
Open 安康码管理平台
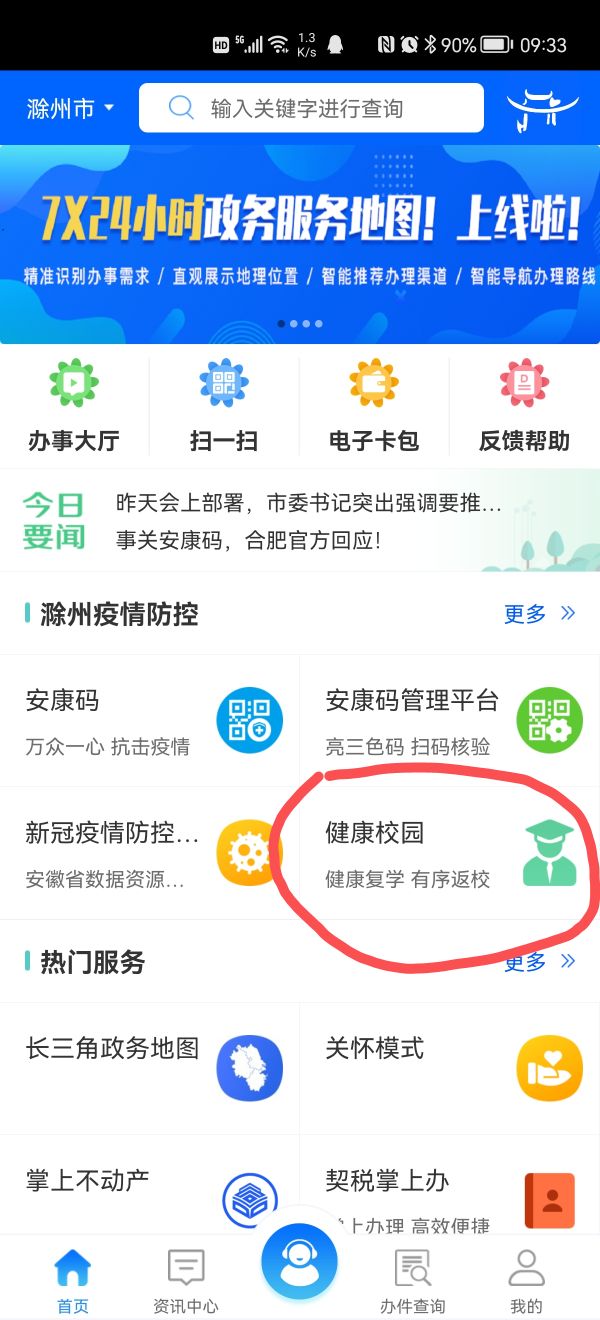[450, 721]
